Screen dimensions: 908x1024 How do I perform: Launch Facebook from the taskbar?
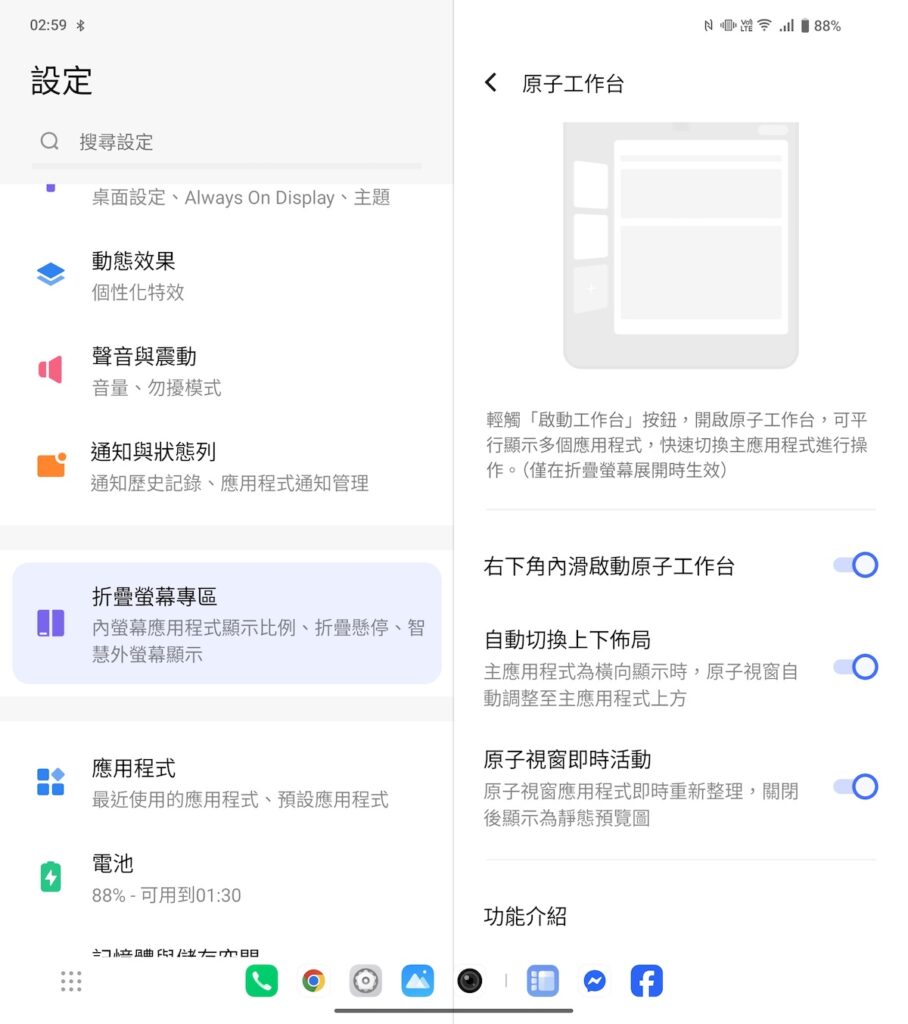coord(646,981)
